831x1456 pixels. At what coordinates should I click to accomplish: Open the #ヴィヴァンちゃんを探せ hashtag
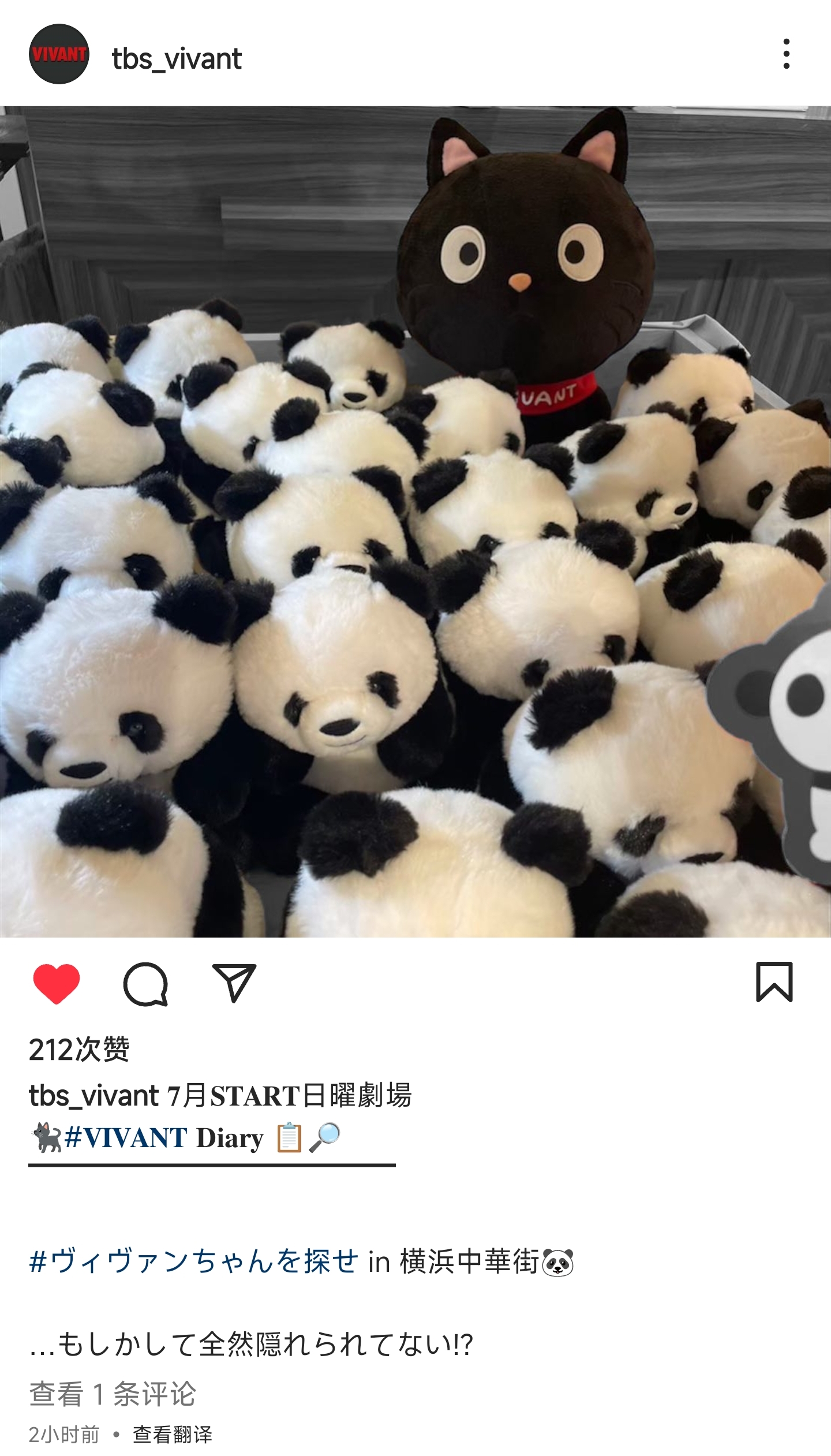pyautogui.click(x=194, y=1261)
